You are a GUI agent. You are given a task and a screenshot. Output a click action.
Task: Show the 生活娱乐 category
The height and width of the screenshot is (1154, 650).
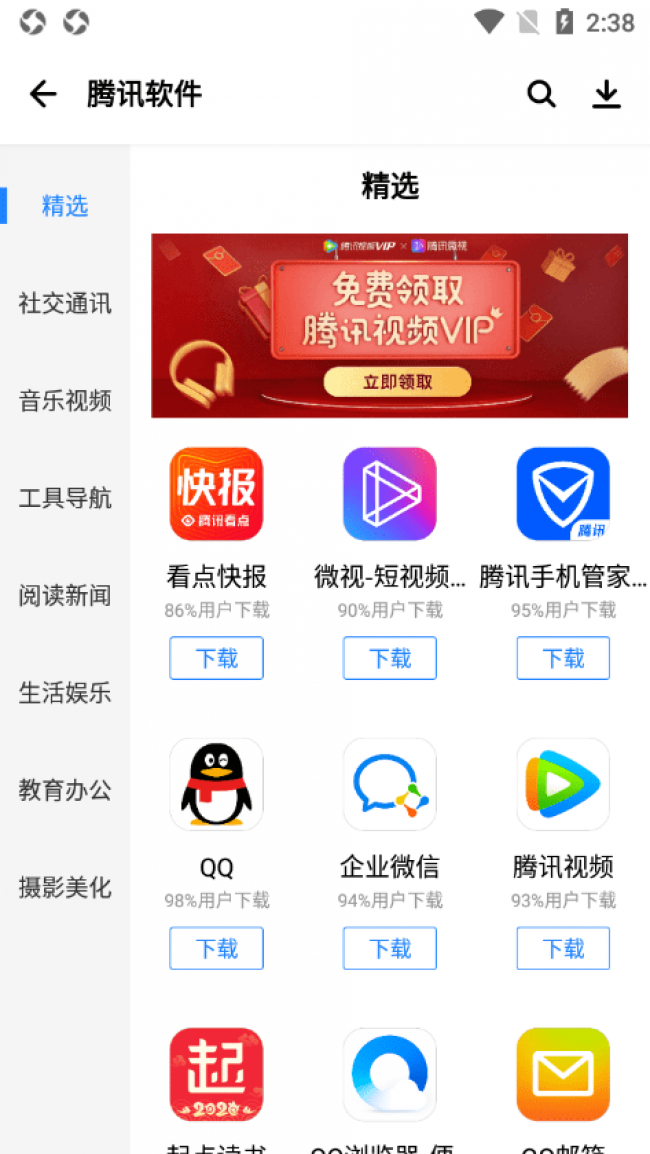pos(65,693)
